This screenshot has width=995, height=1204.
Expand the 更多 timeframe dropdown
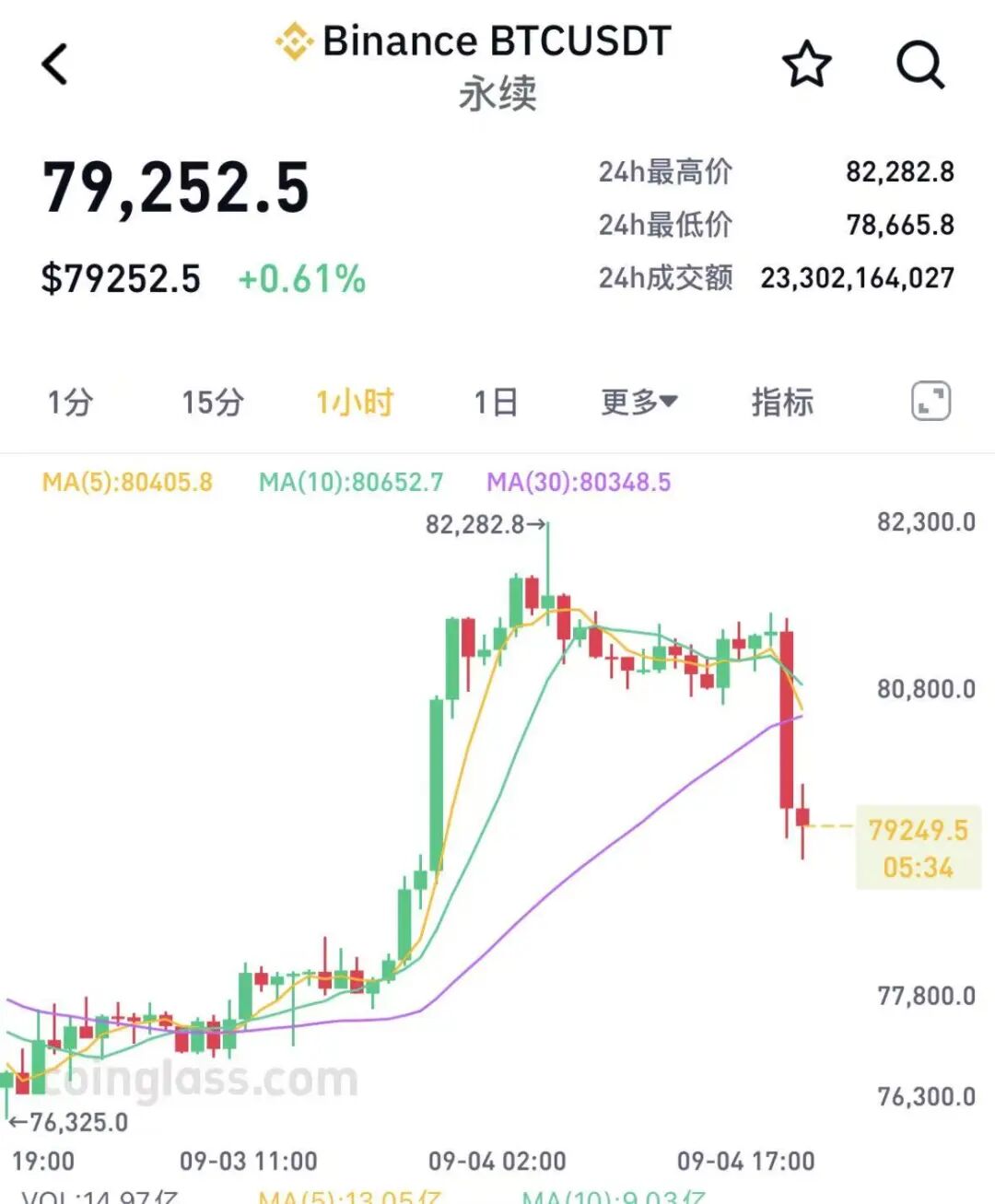(639, 403)
